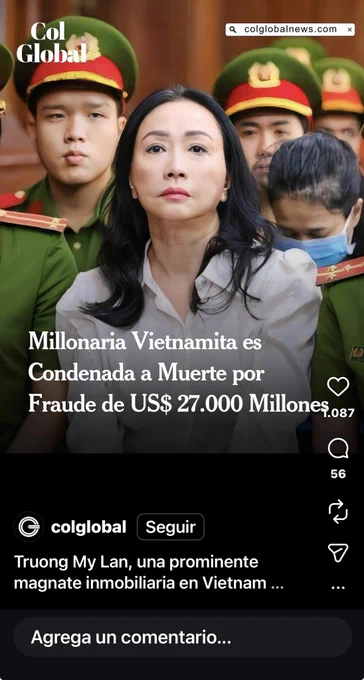Repost this reel with the arrows icon
The width and height of the screenshot is (364, 680).
[x=338, y=511]
